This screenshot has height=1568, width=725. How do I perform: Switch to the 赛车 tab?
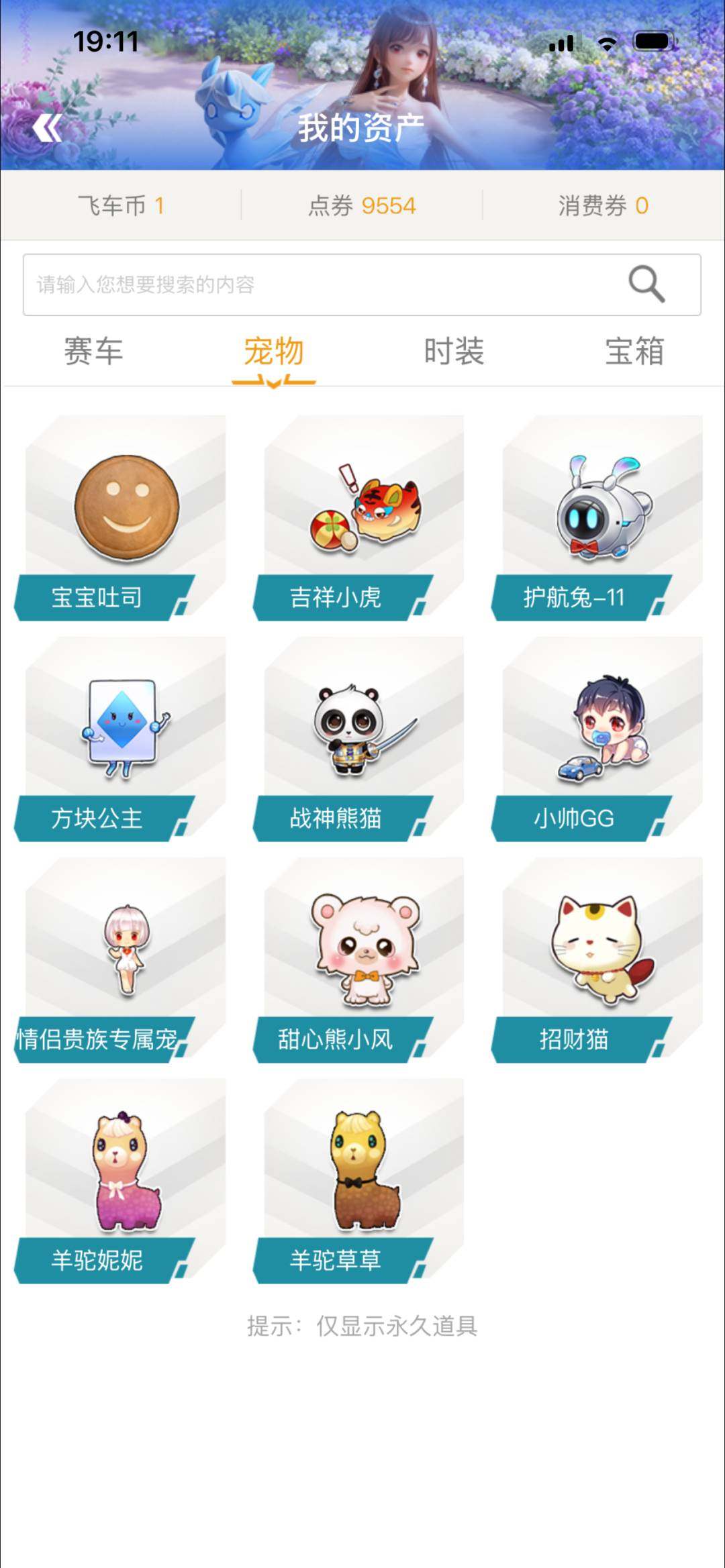click(94, 352)
